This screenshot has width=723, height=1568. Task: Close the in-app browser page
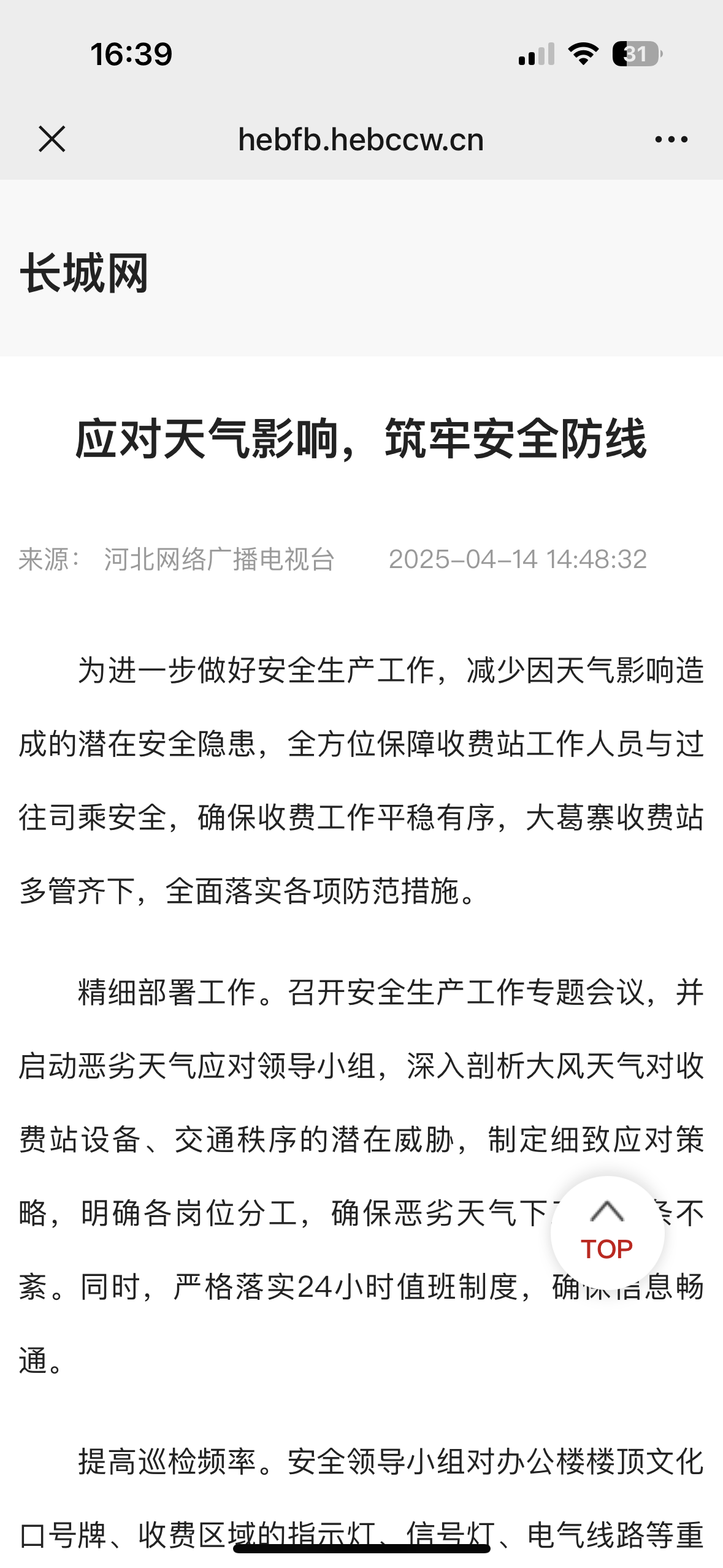pyautogui.click(x=52, y=139)
